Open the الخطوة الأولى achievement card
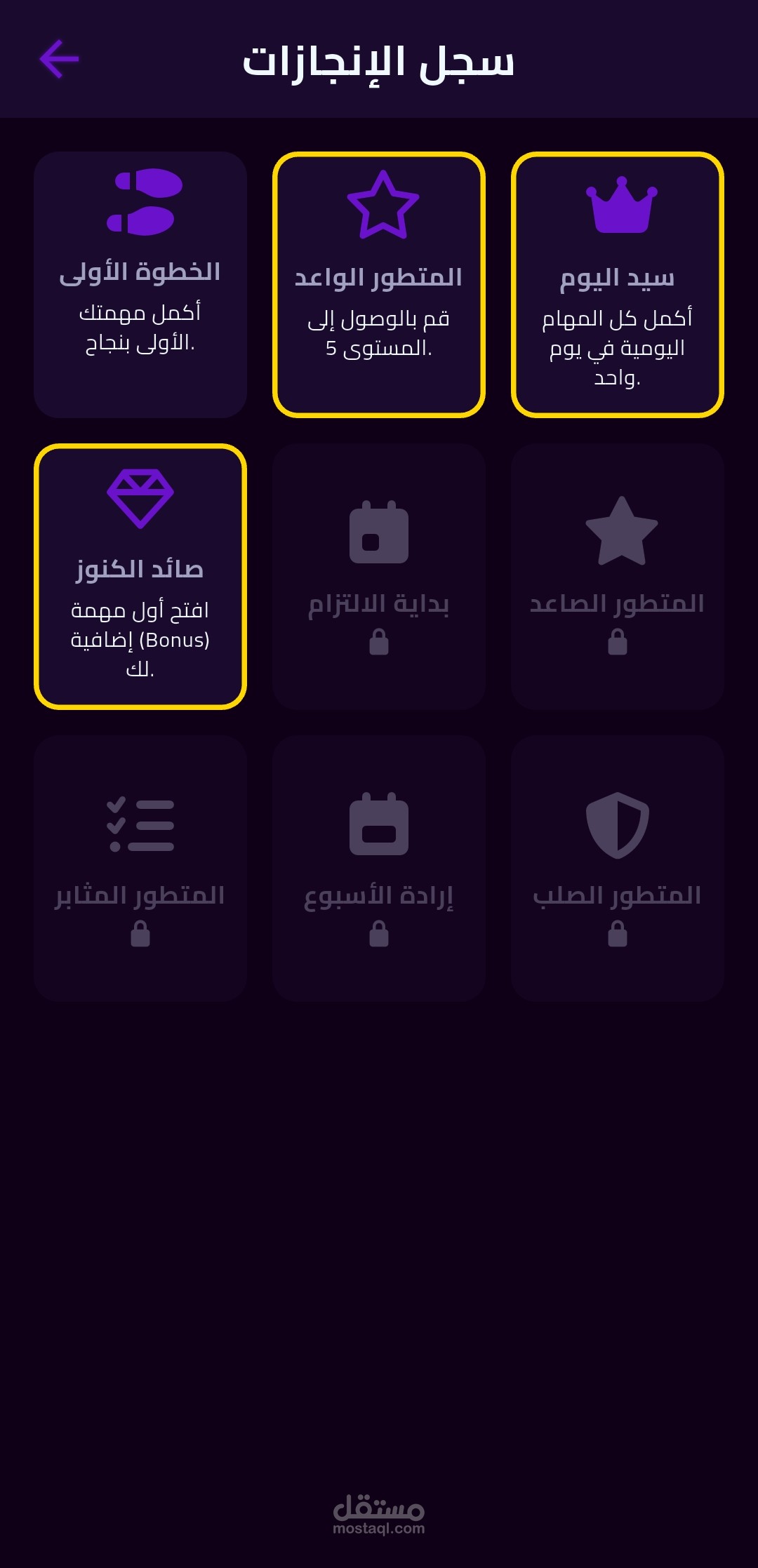The width and height of the screenshot is (758, 1568). (x=140, y=285)
